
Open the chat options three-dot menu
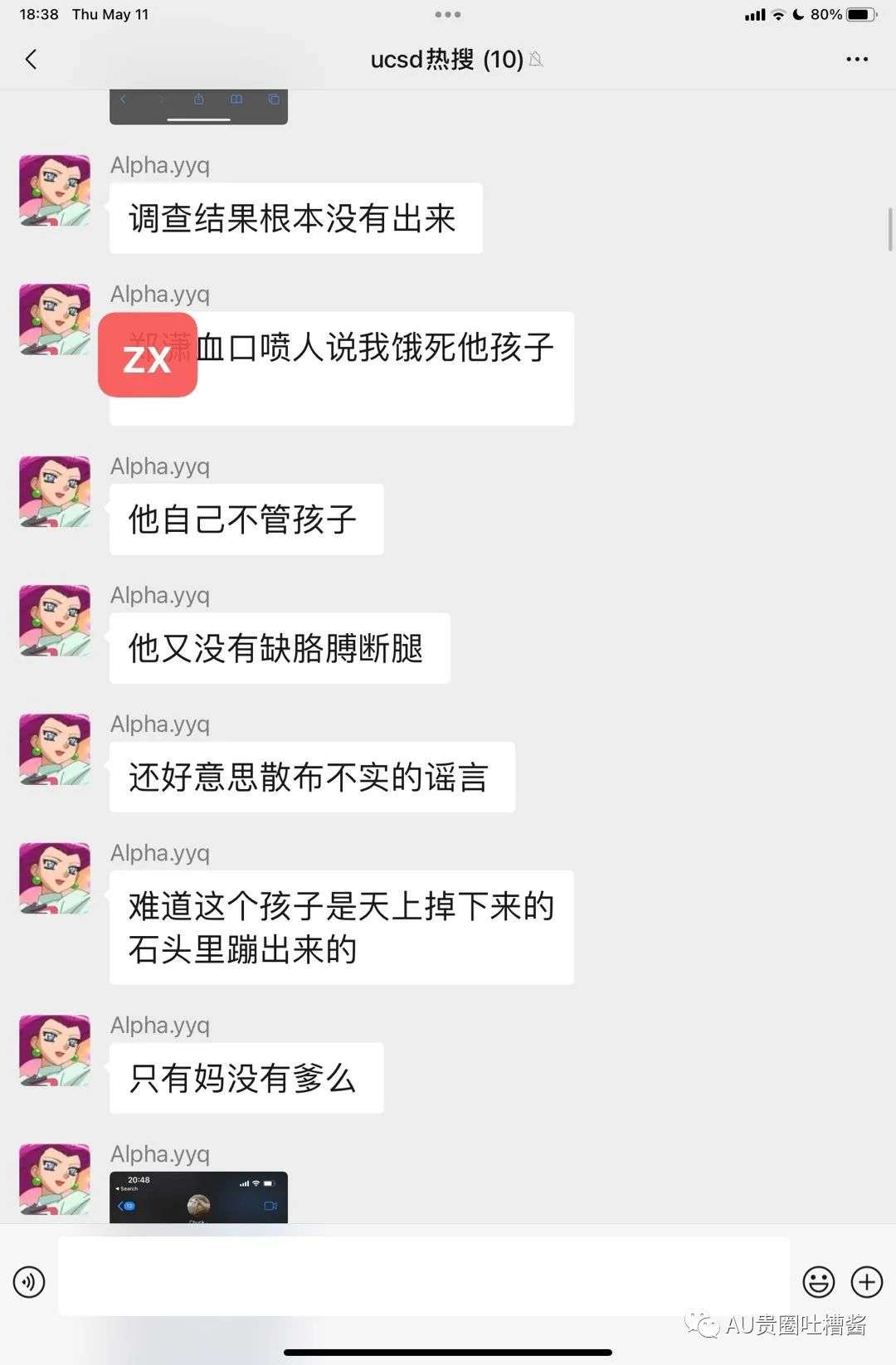[x=856, y=59]
